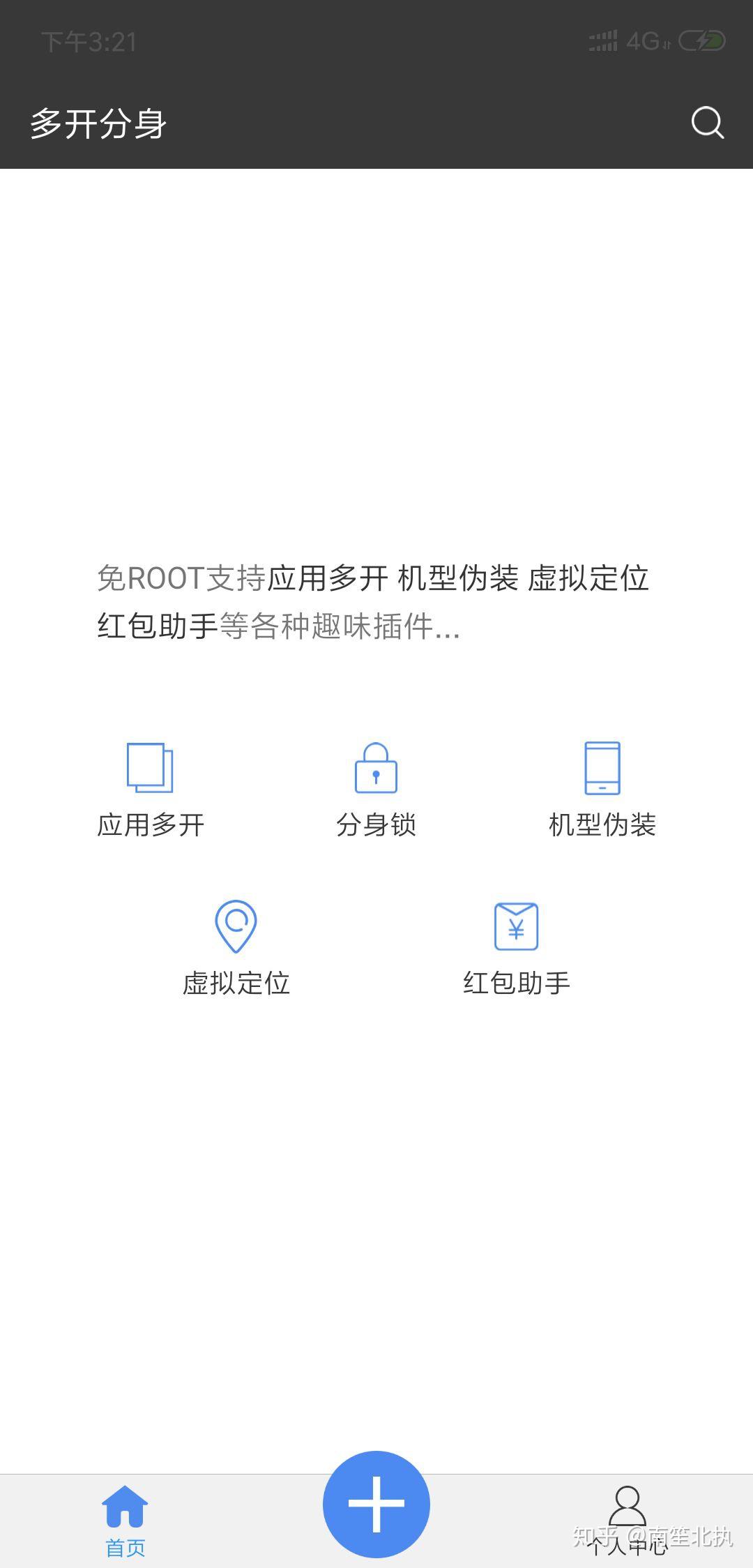Tap the blue plus button to add an app

click(x=376, y=1504)
